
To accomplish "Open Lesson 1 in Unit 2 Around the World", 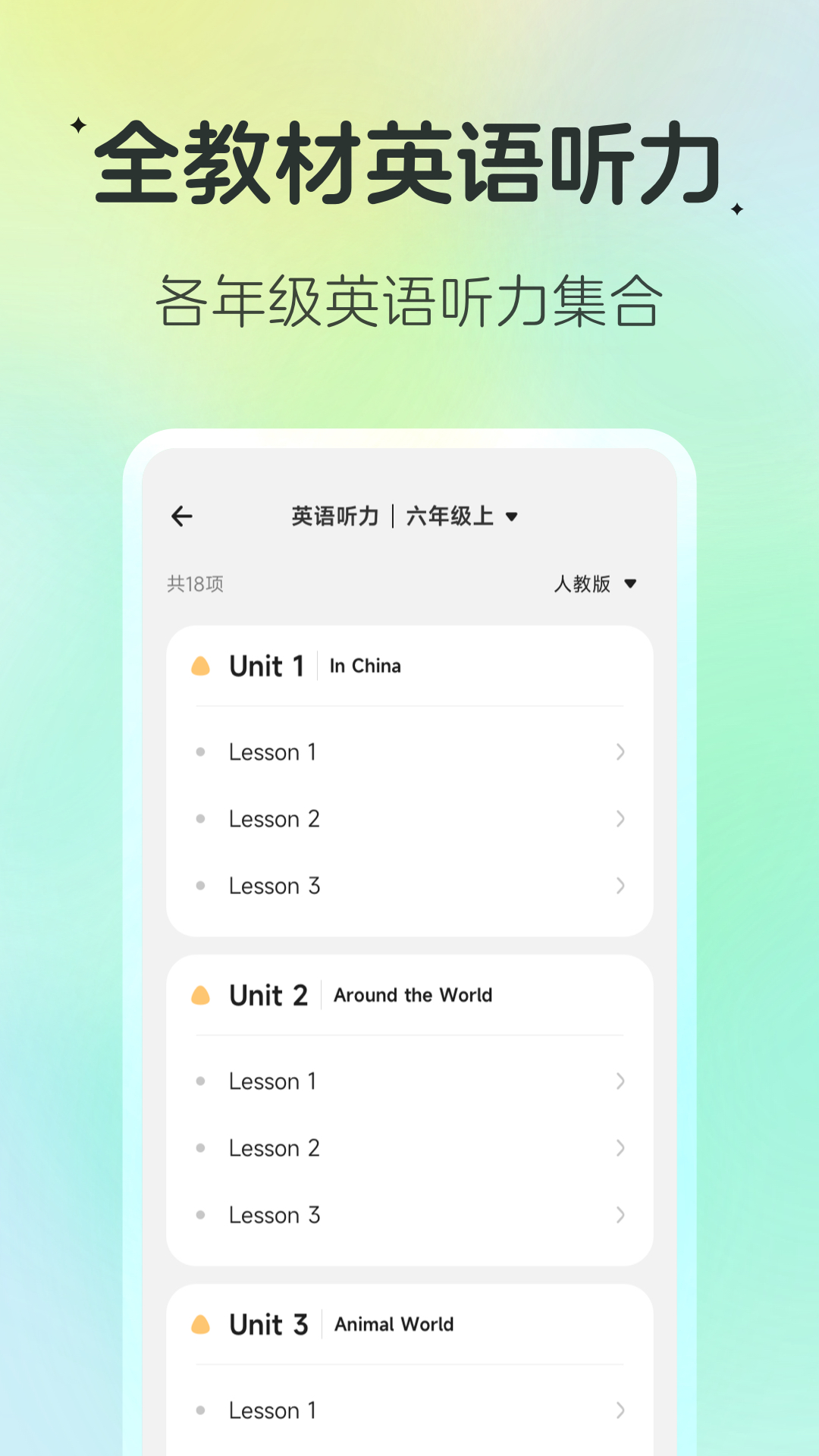I will click(x=273, y=1081).
